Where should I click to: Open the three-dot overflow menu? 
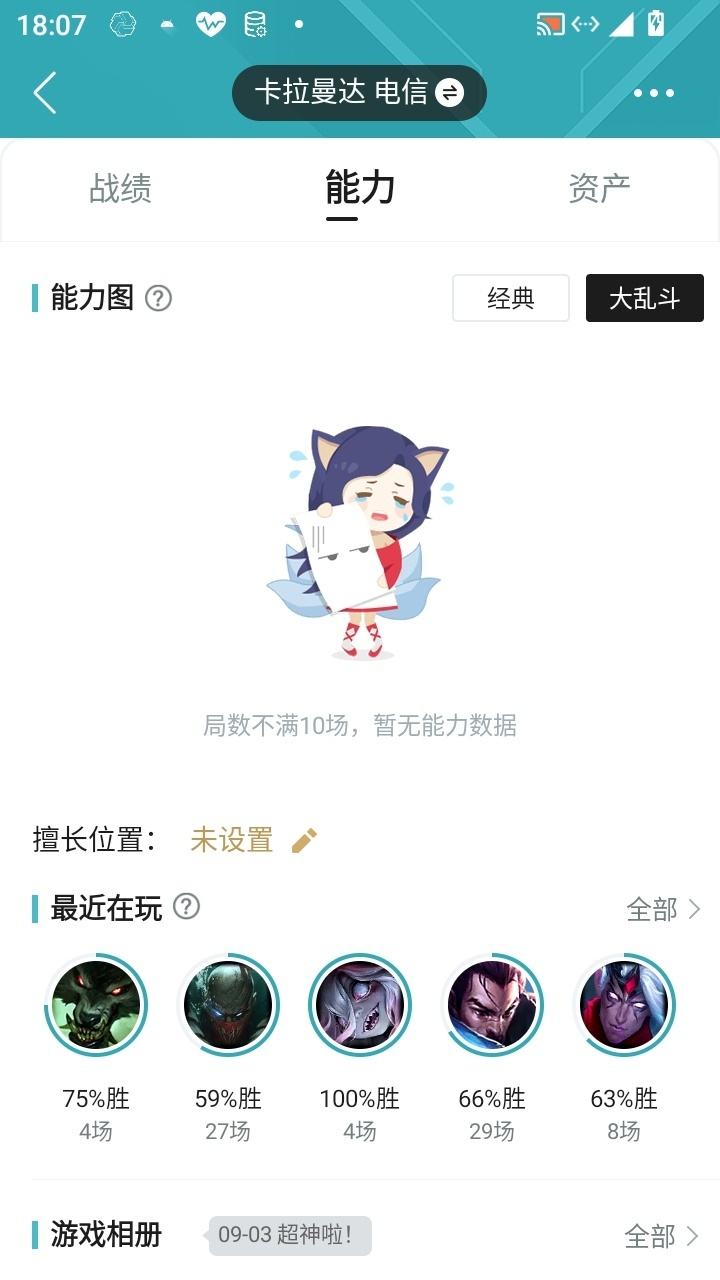coord(654,93)
